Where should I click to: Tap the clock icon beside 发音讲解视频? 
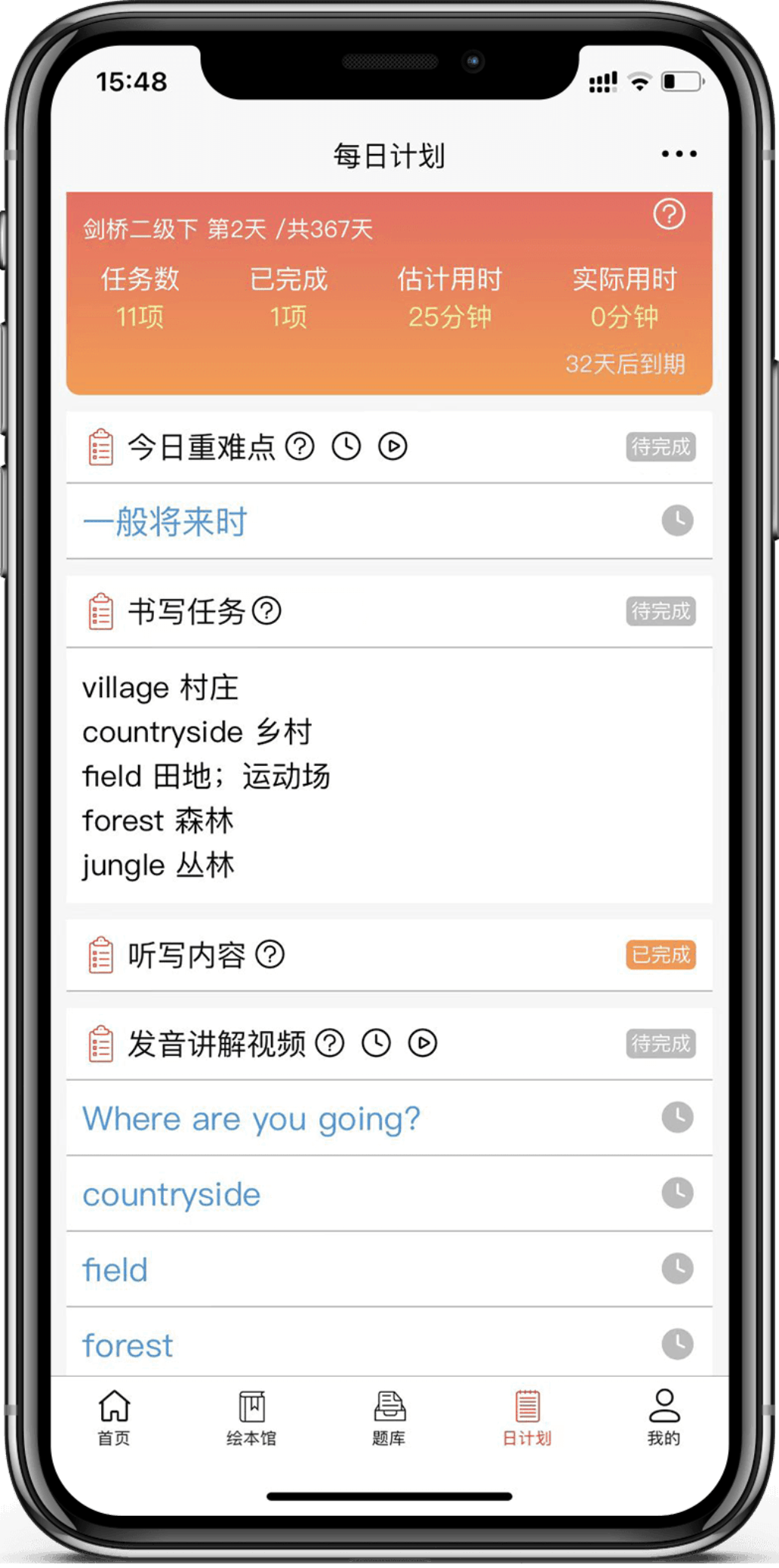[x=376, y=1043]
